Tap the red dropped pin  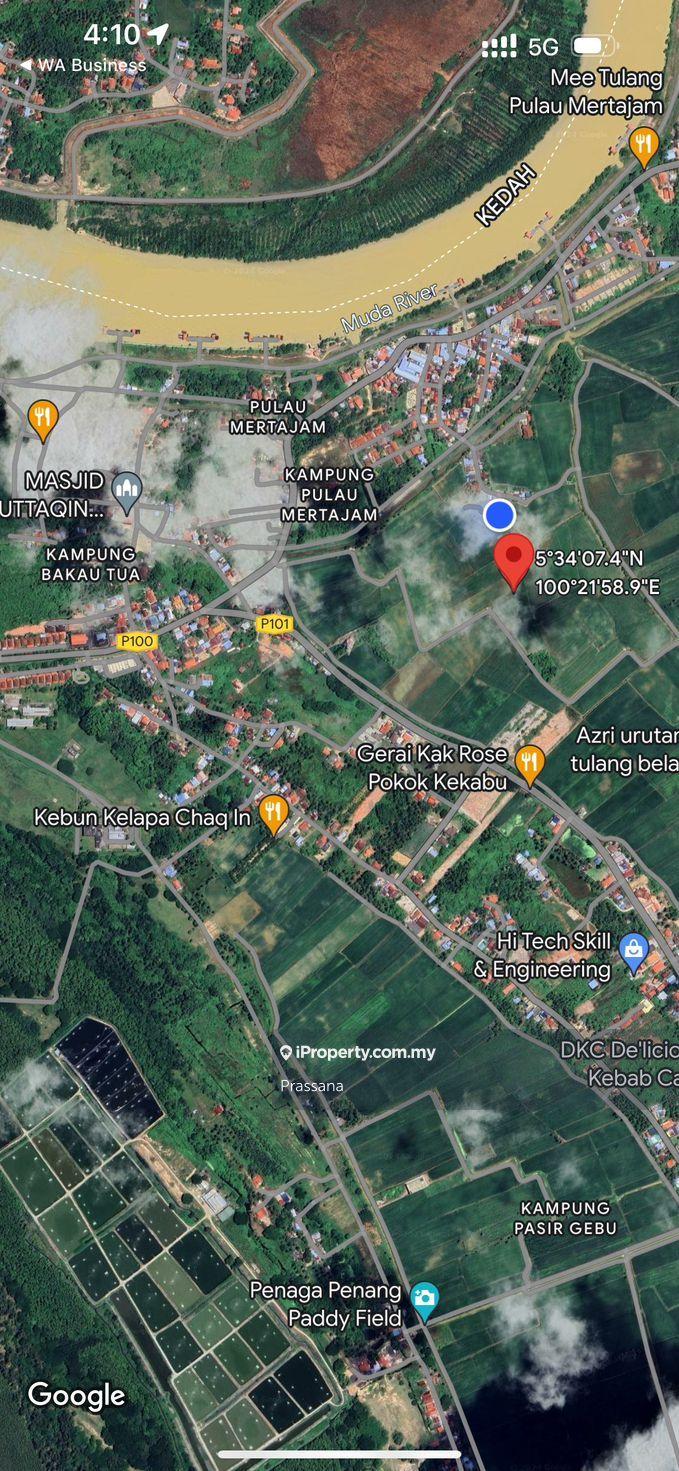pos(514,558)
